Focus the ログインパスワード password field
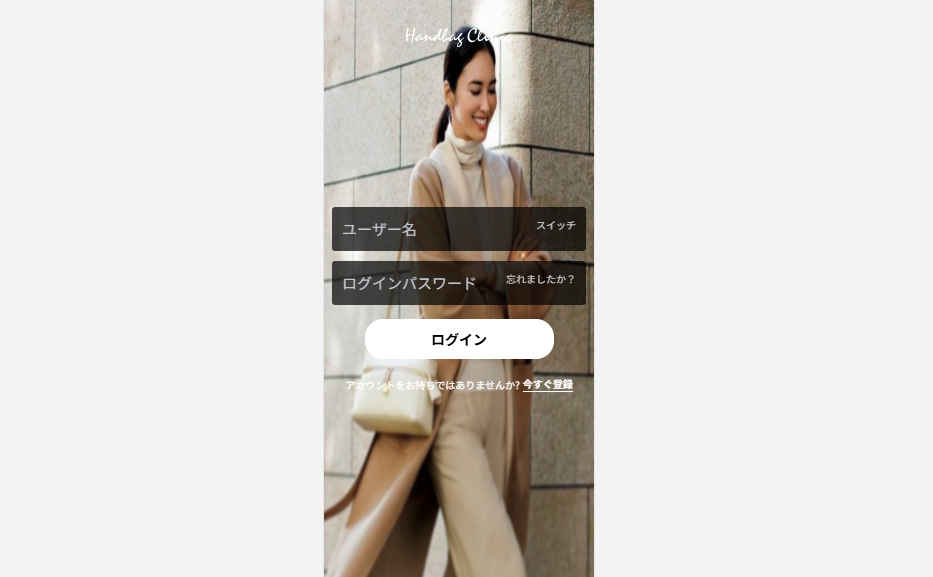933x577 pixels. point(415,283)
